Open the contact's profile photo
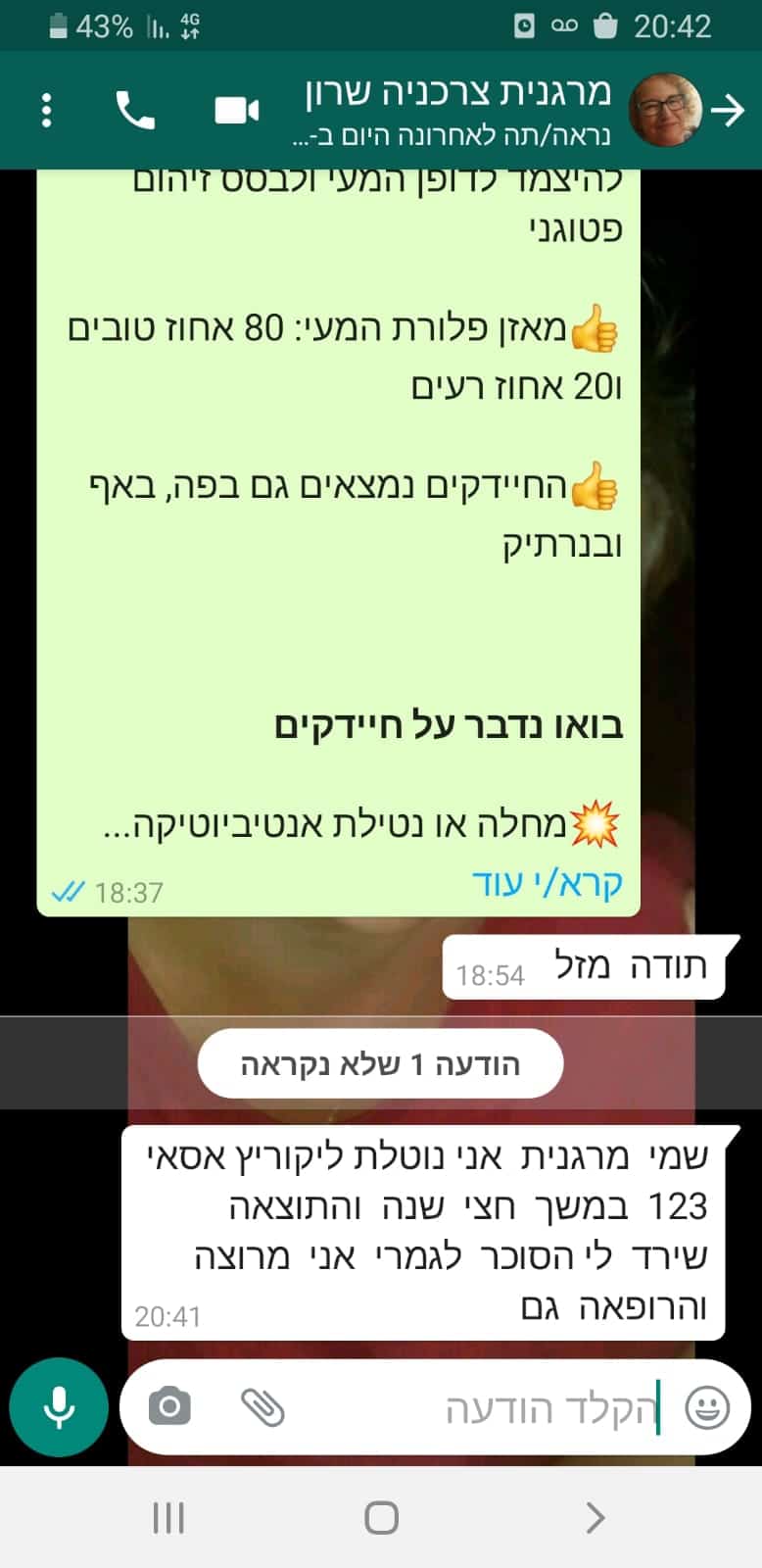The width and height of the screenshot is (762, 1568). [x=665, y=110]
